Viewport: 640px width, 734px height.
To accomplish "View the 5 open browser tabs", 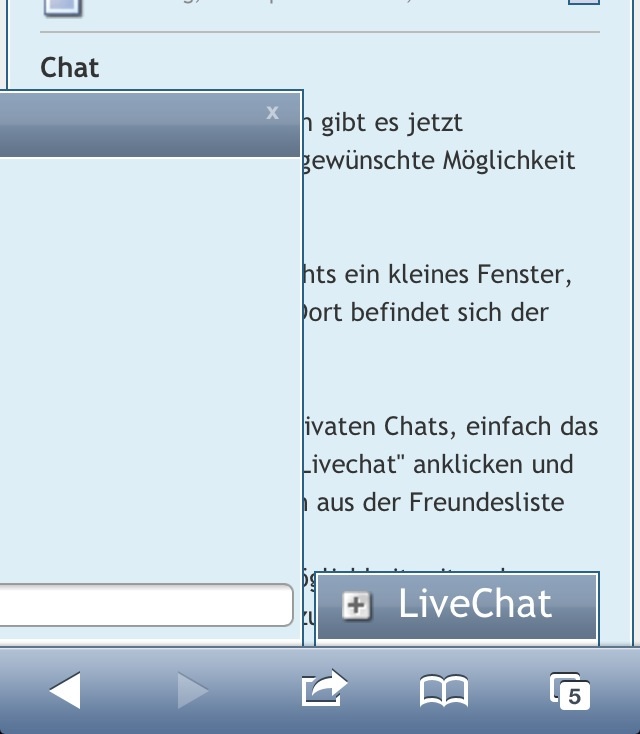I will pos(567,690).
